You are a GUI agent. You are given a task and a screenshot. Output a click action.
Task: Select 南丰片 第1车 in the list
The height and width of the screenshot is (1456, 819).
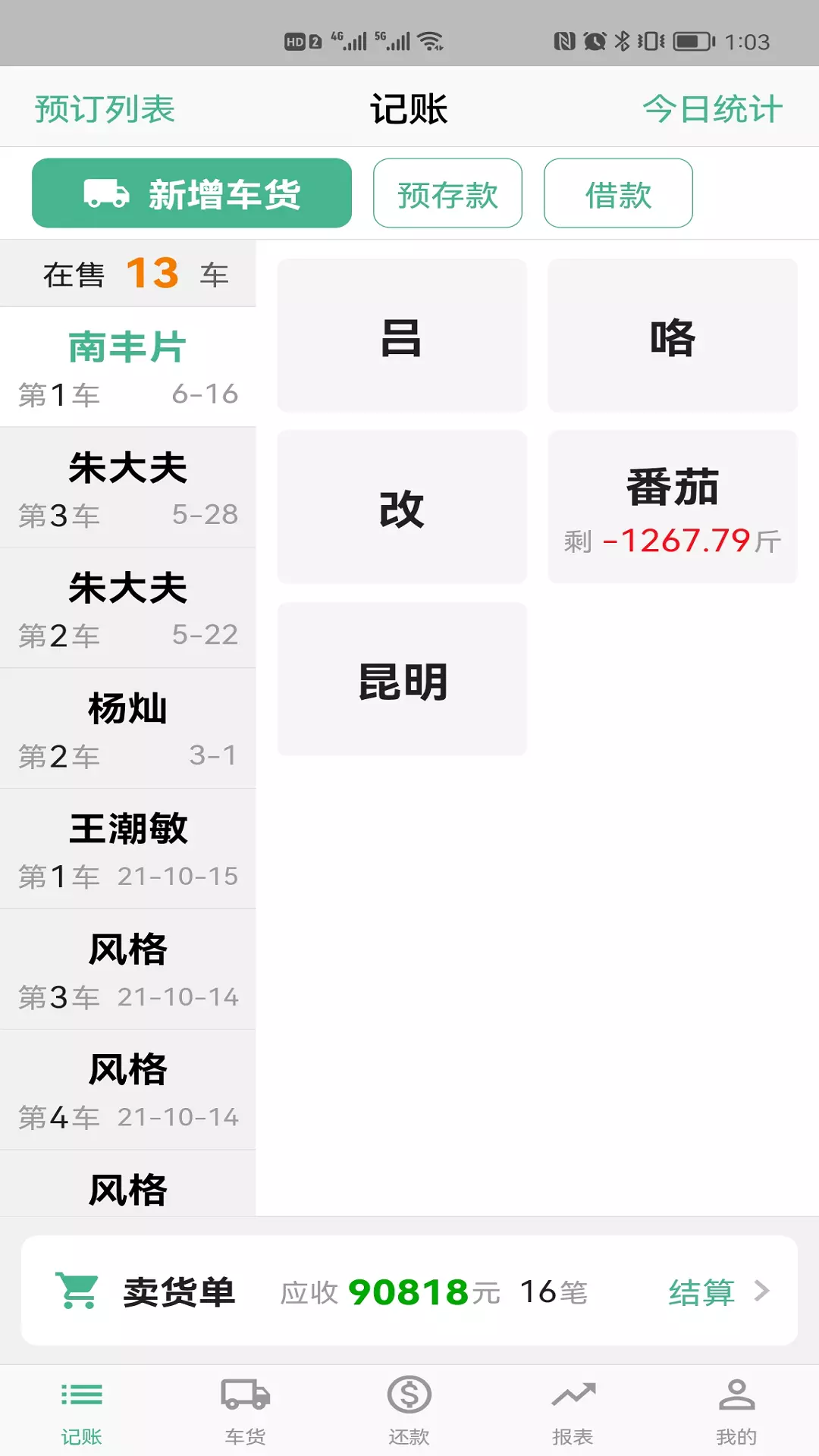(128, 367)
